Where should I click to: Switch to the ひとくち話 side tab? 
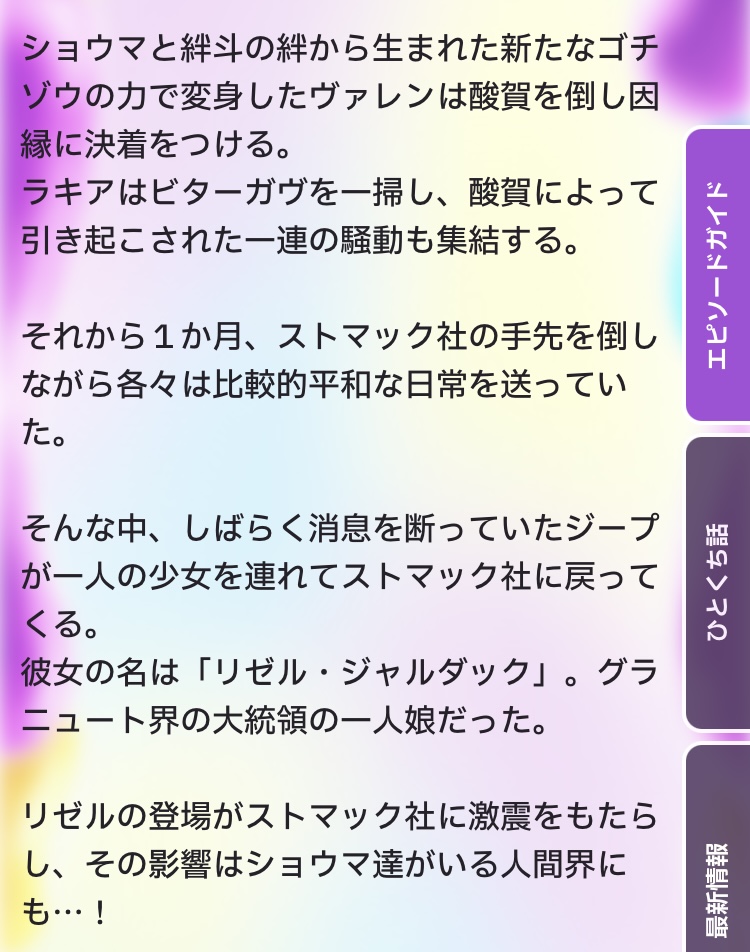pyautogui.click(x=717, y=582)
